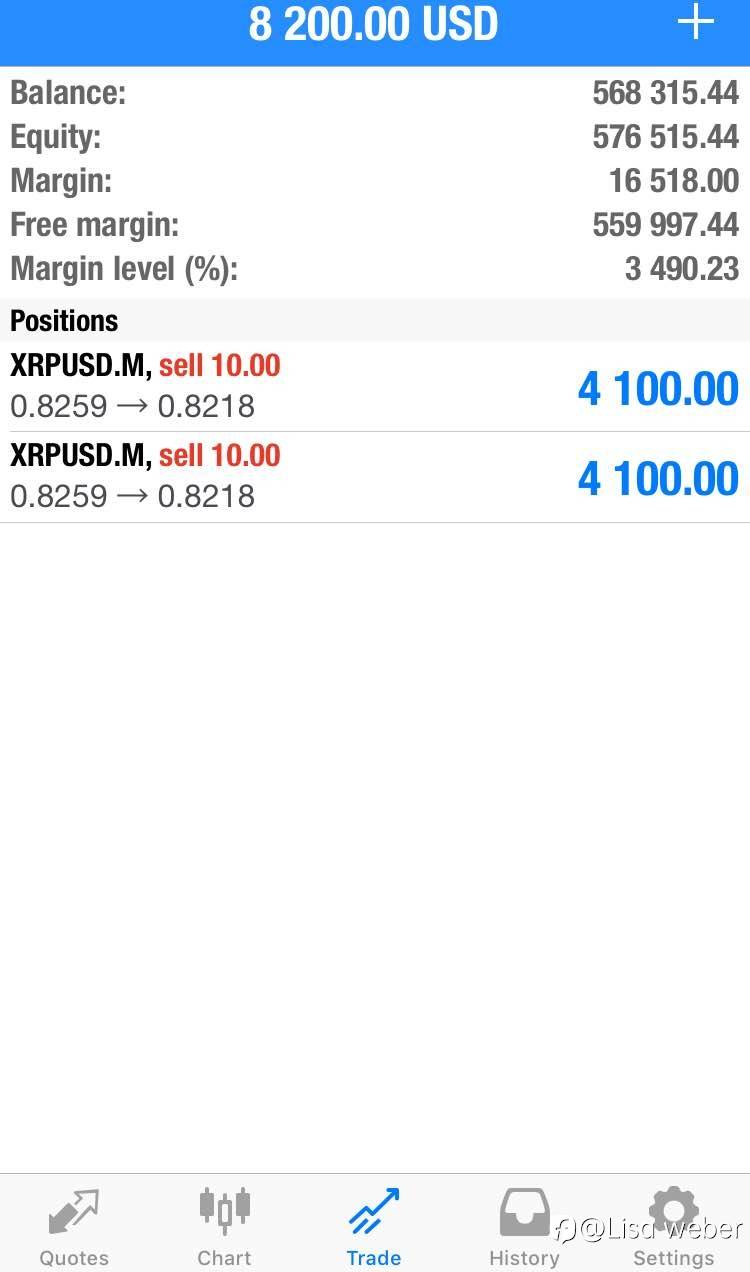Open the Settings tab
This screenshot has height=1272, width=750.
pos(673,1225)
